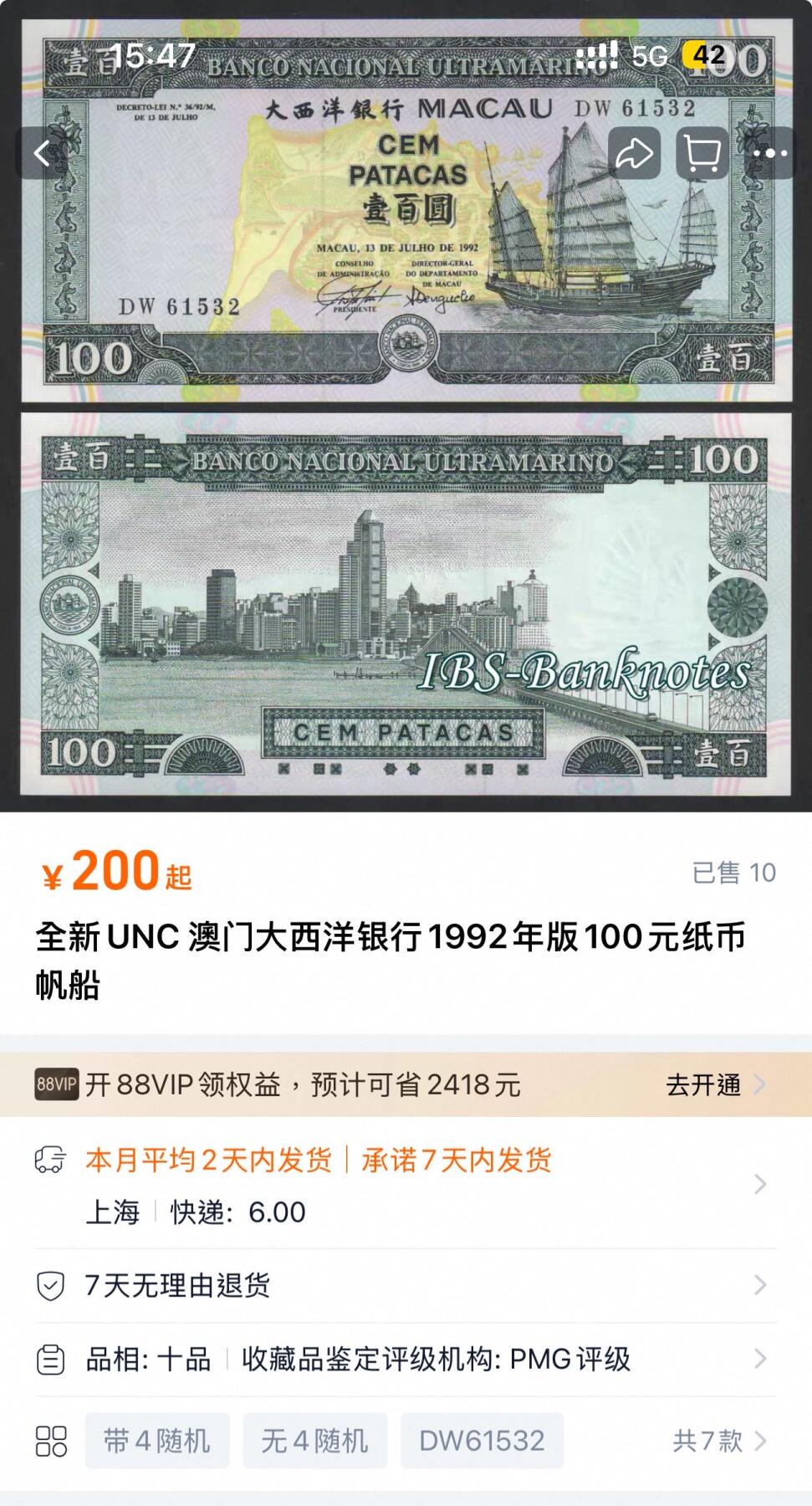Select the 带4随机 variant chip

[156, 1441]
